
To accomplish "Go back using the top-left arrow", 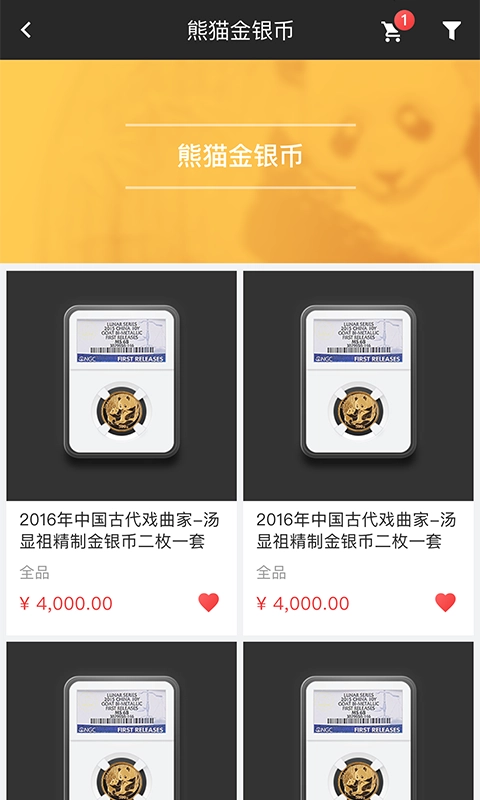I will coord(26,30).
